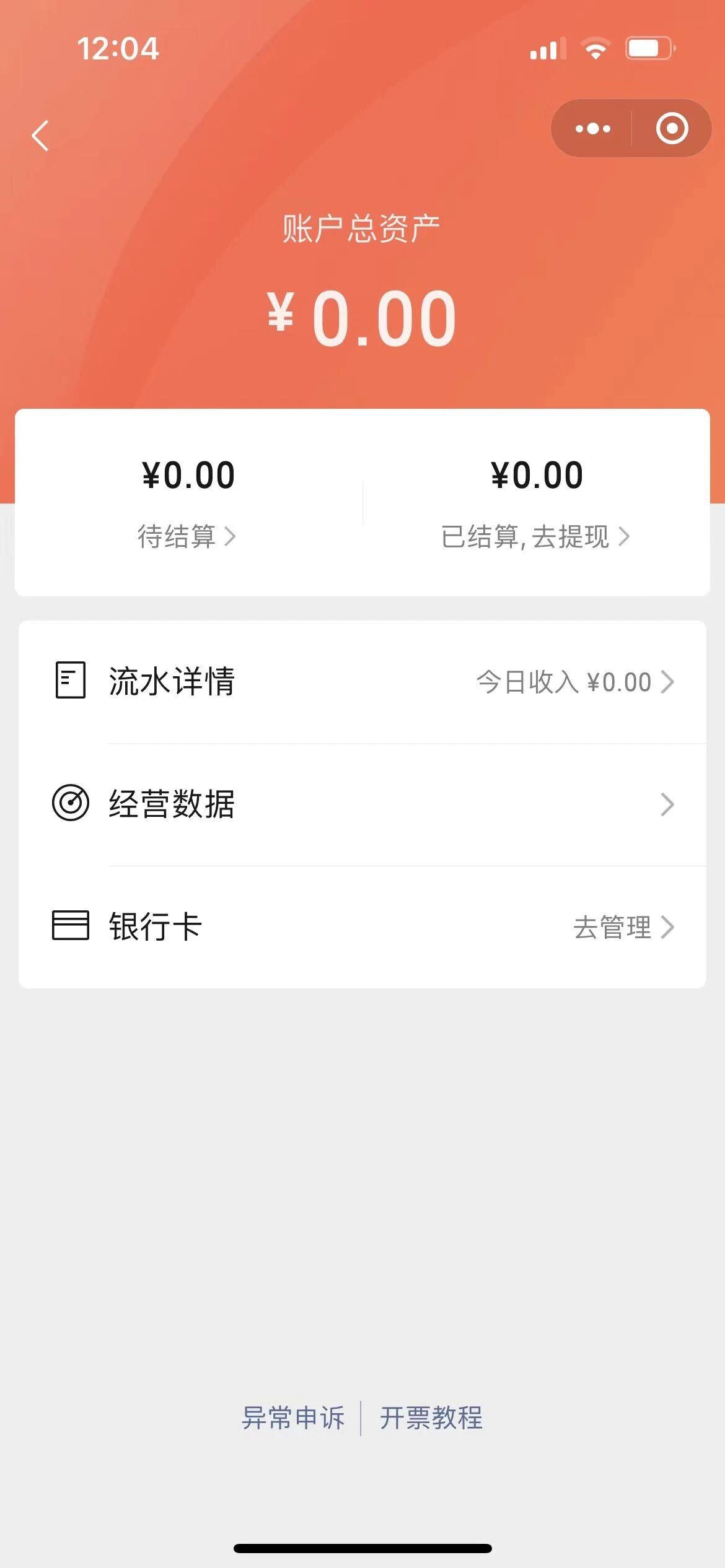
Task: Open the mini program three-dot menu
Action: pos(592,129)
